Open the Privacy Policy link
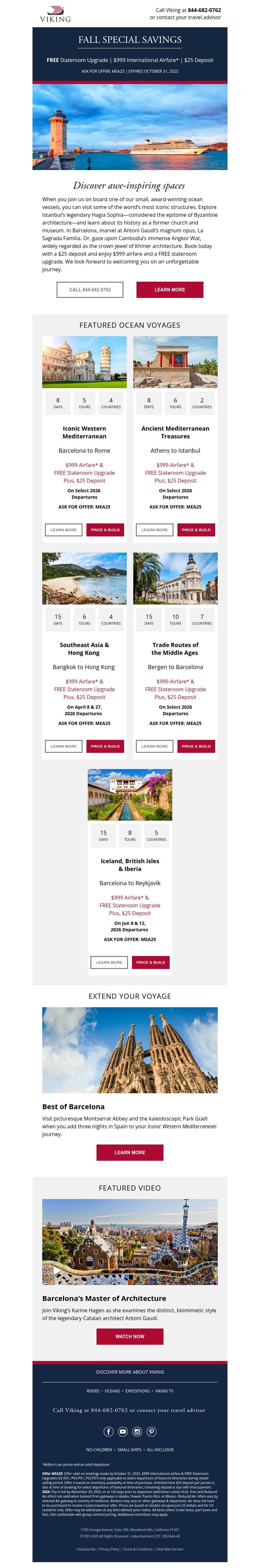Screen dimensions: 260x1568 point(109,1549)
